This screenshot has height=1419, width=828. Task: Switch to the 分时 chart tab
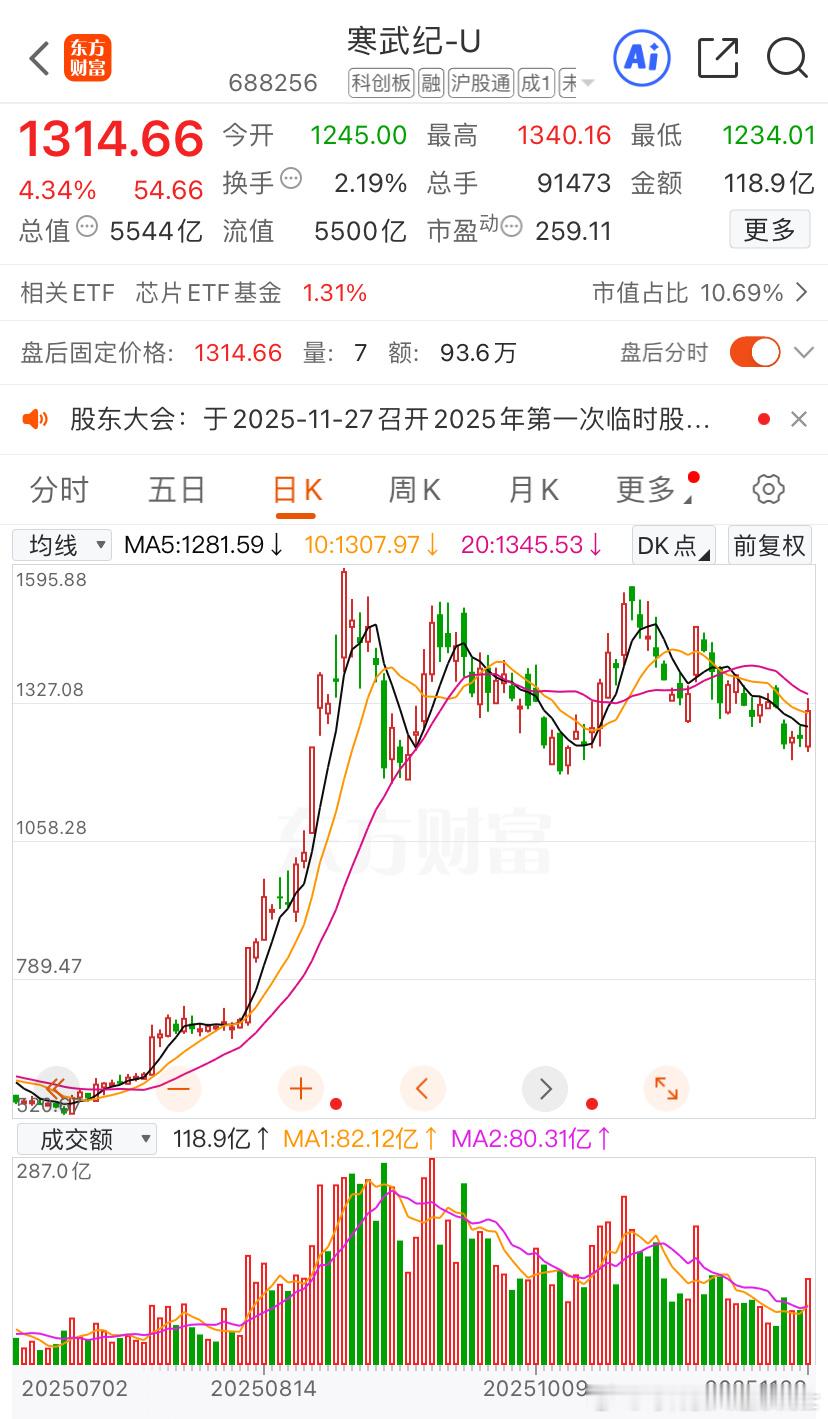click(60, 489)
